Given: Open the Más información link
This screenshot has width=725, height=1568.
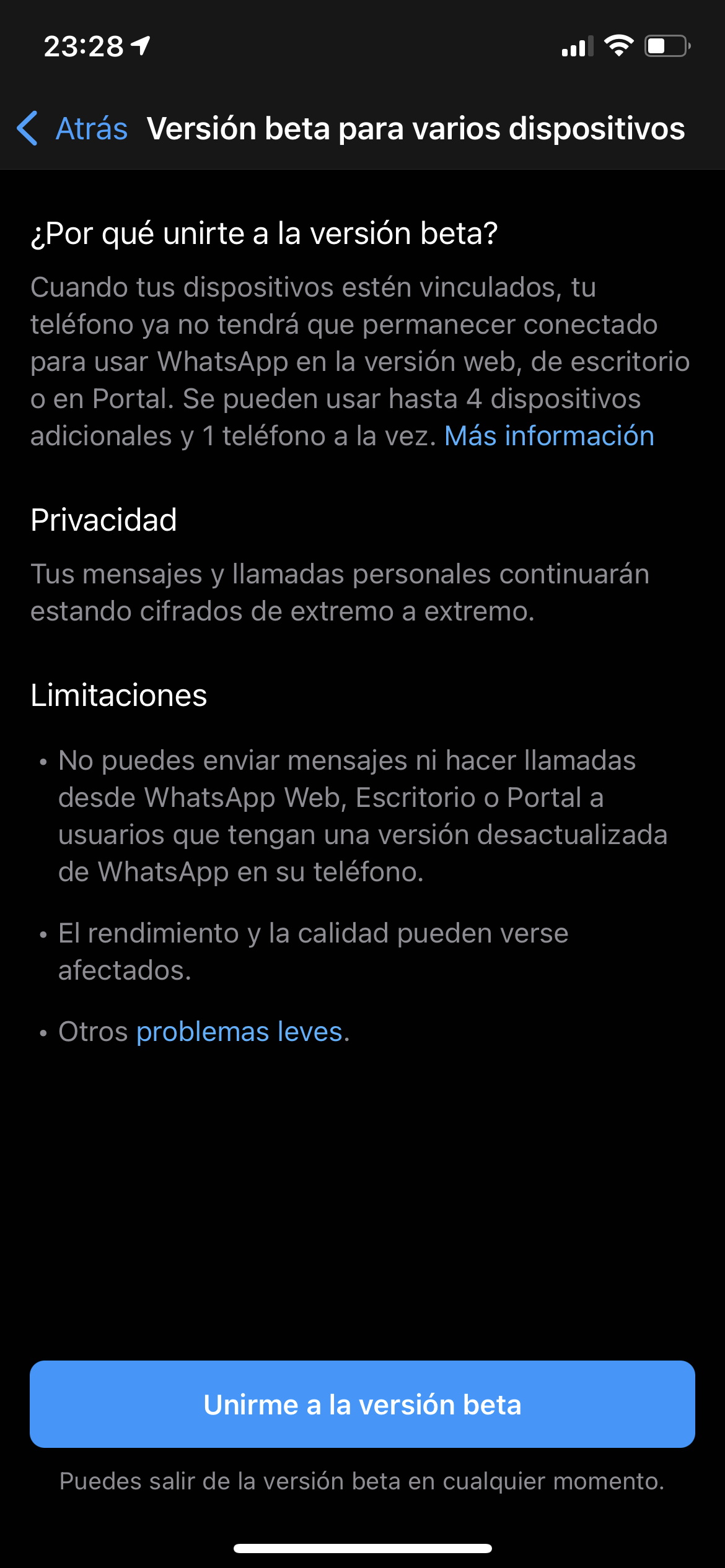Looking at the screenshot, I should pos(549,436).
